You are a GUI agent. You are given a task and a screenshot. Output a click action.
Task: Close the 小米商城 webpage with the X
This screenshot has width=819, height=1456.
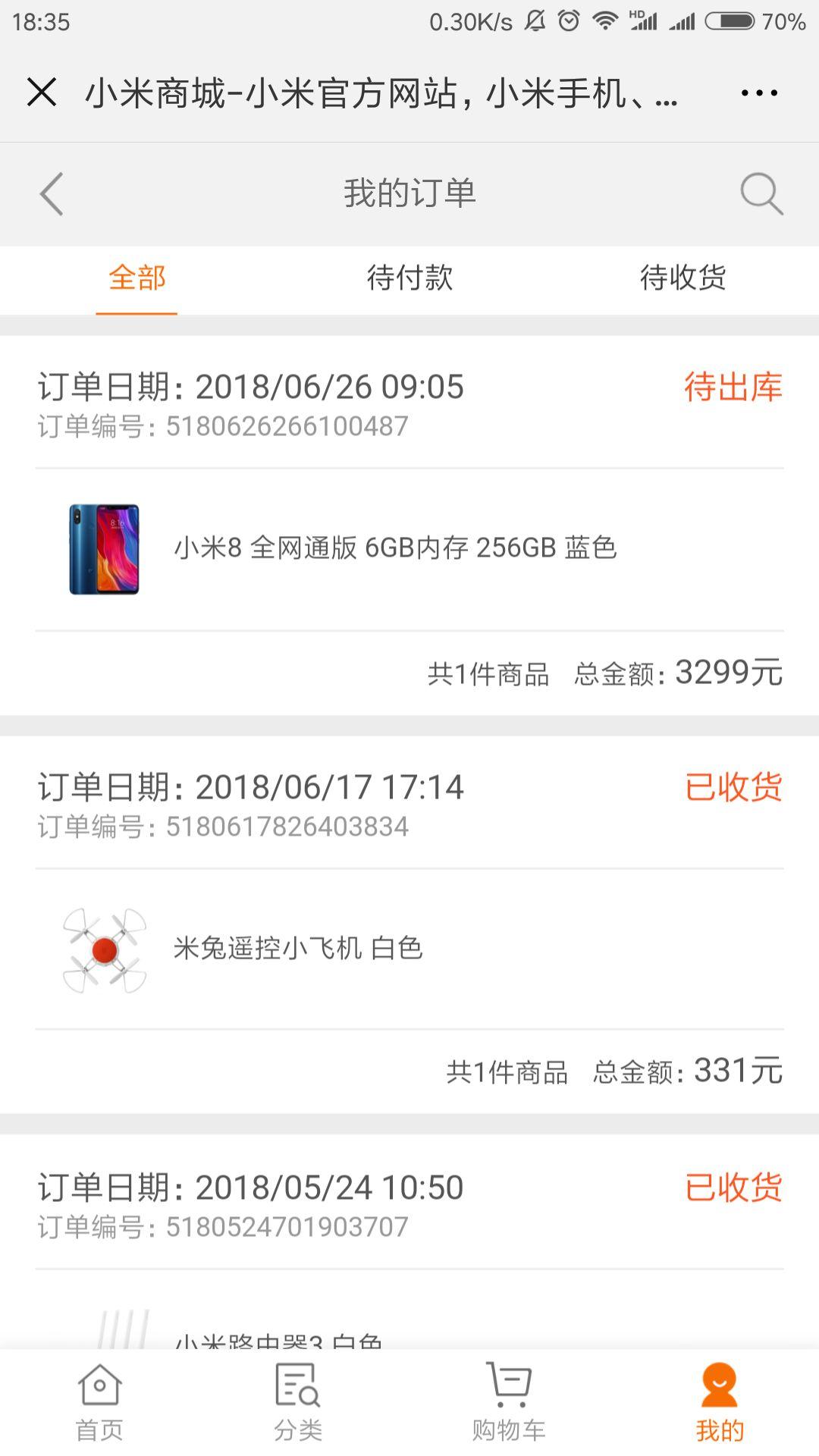coord(43,93)
